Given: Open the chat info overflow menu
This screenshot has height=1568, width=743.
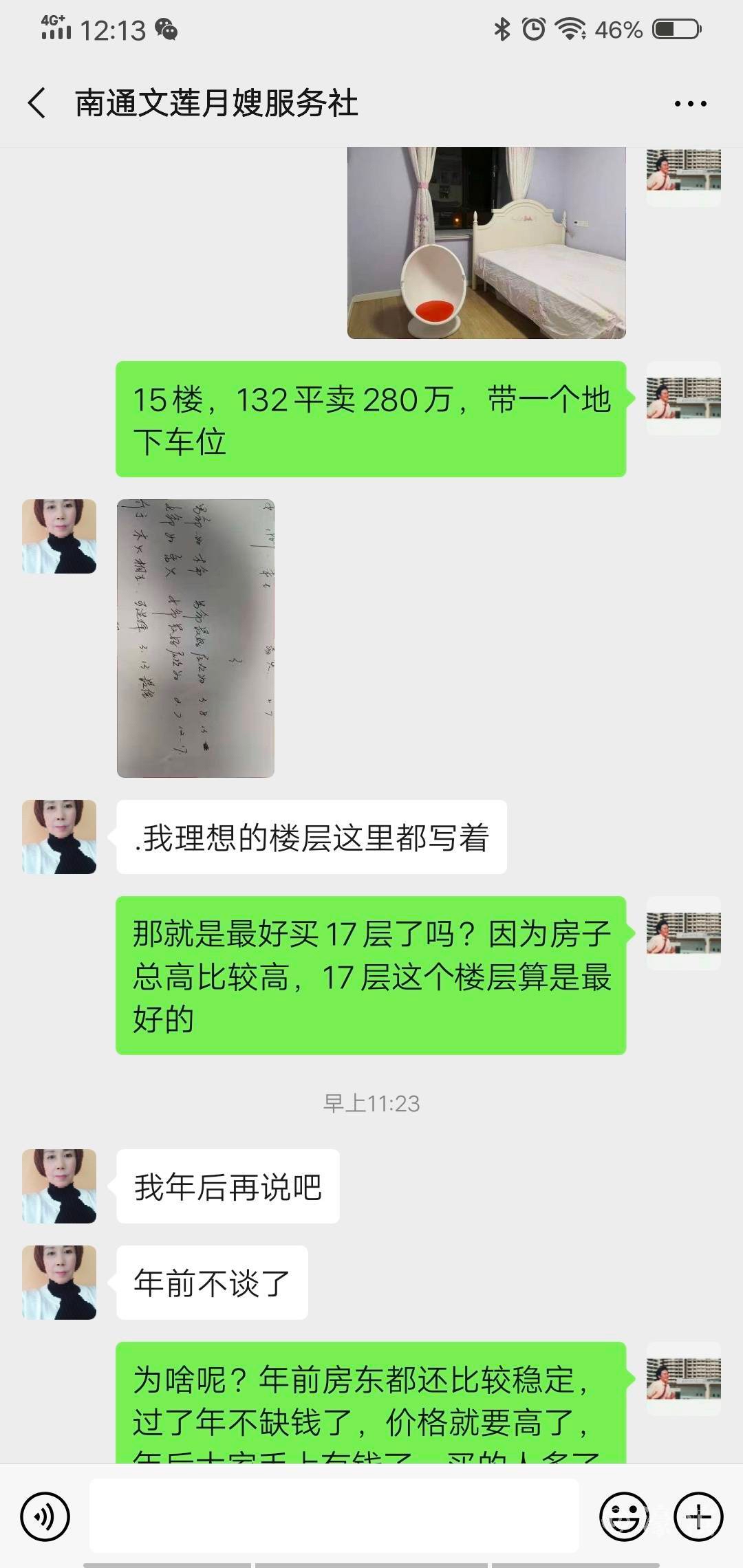Looking at the screenshot, I should [x=690, y=104].
